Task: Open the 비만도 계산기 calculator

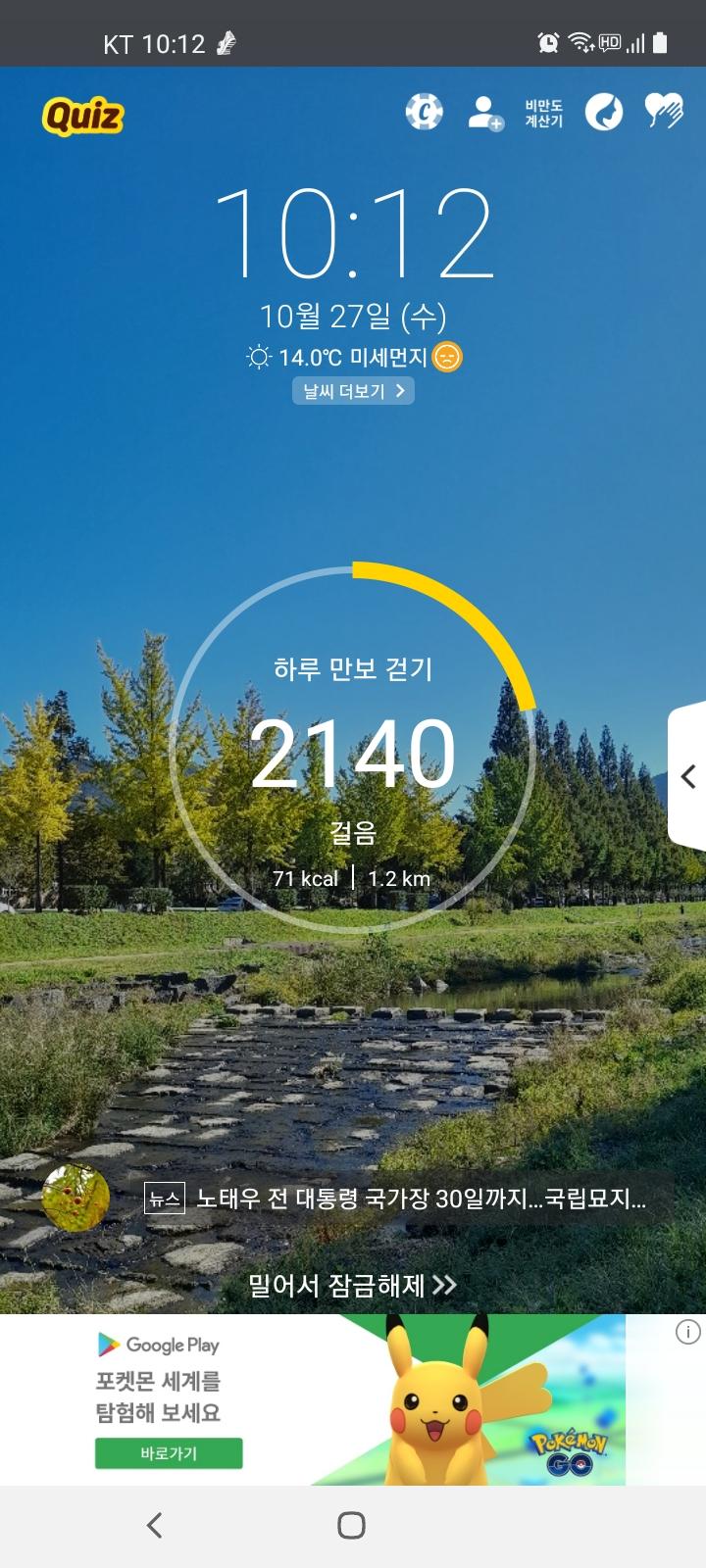Action: [543, 113]
